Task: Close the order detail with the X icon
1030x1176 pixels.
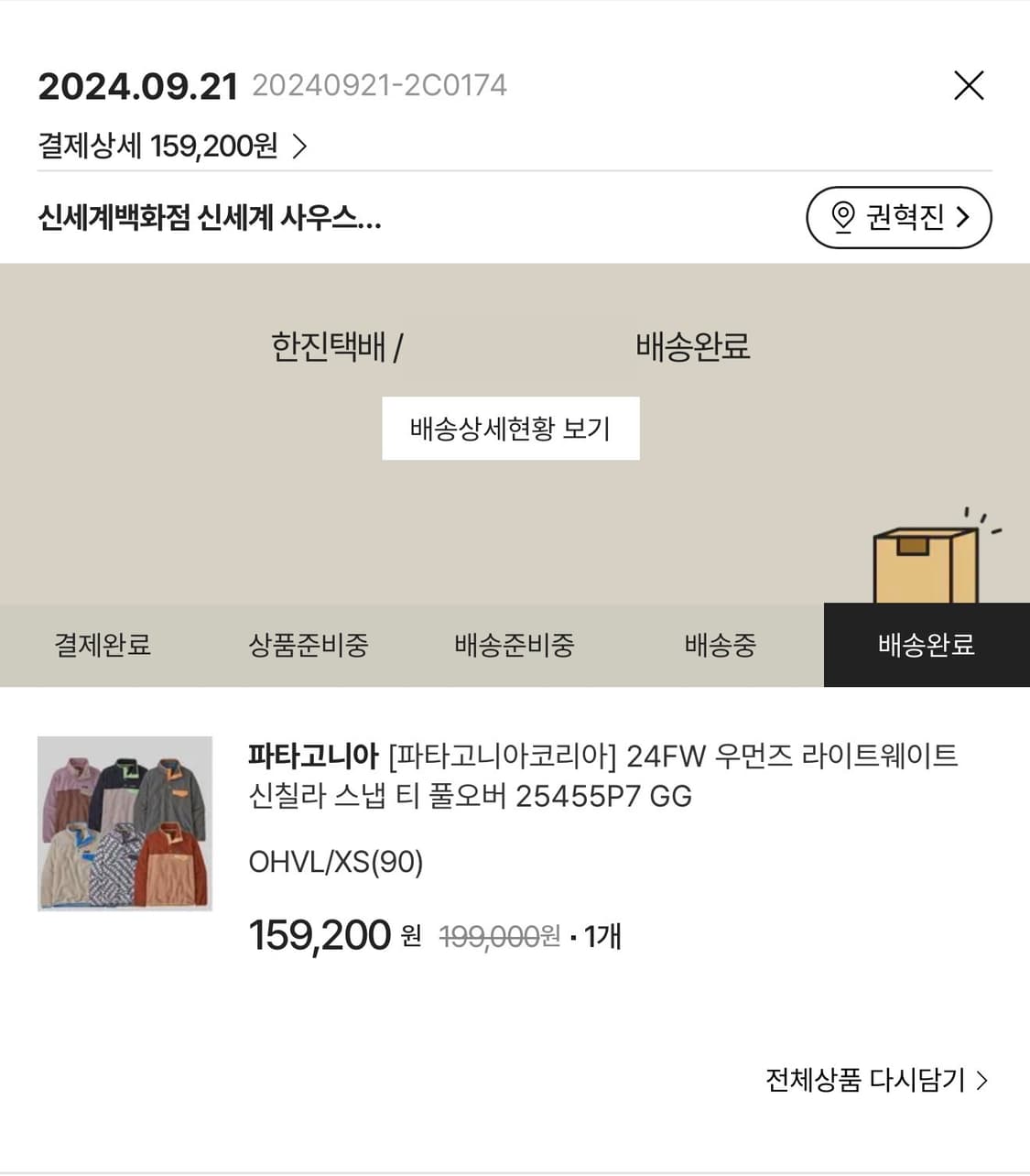Action: click(968, 86)
